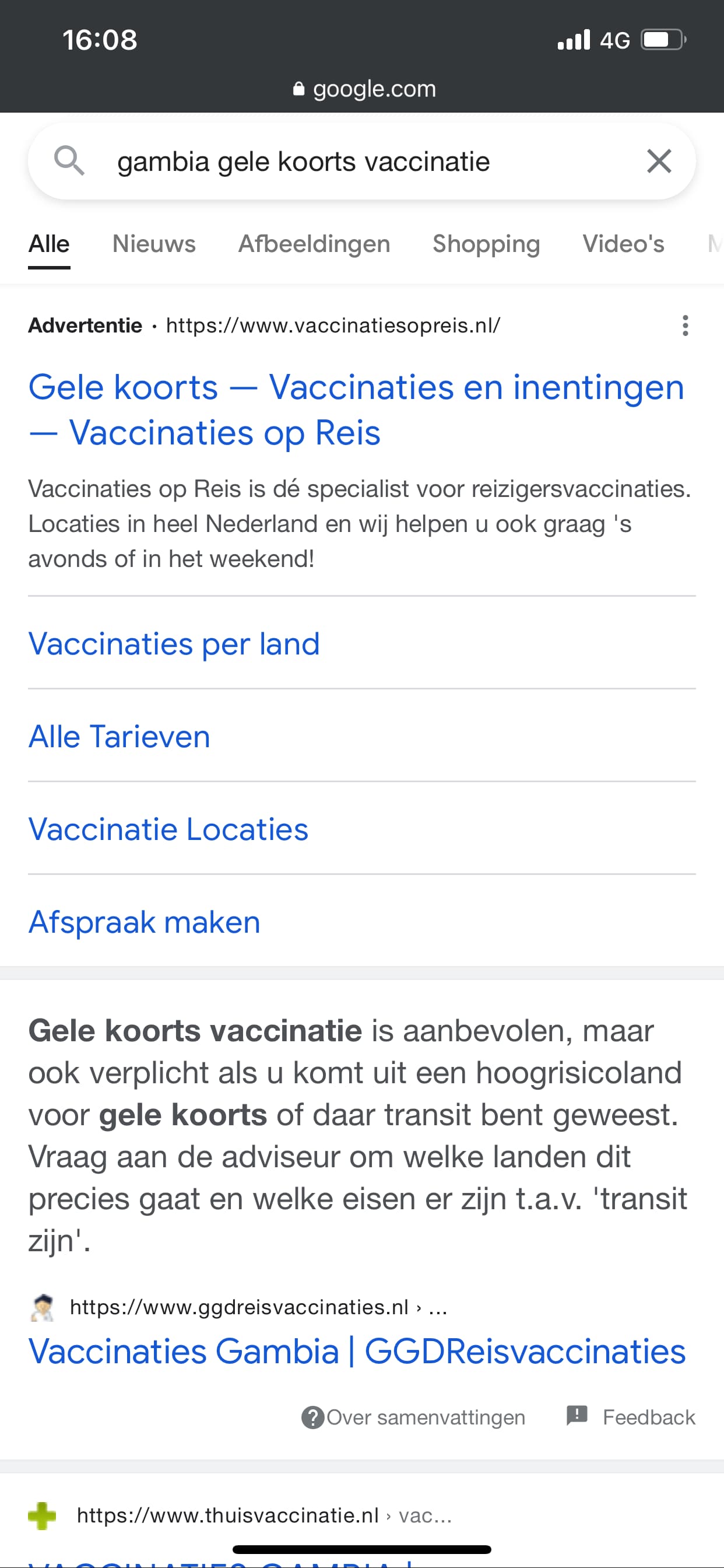
Task: Open the ad's three-dot options menu
Action: coord(685,325)
